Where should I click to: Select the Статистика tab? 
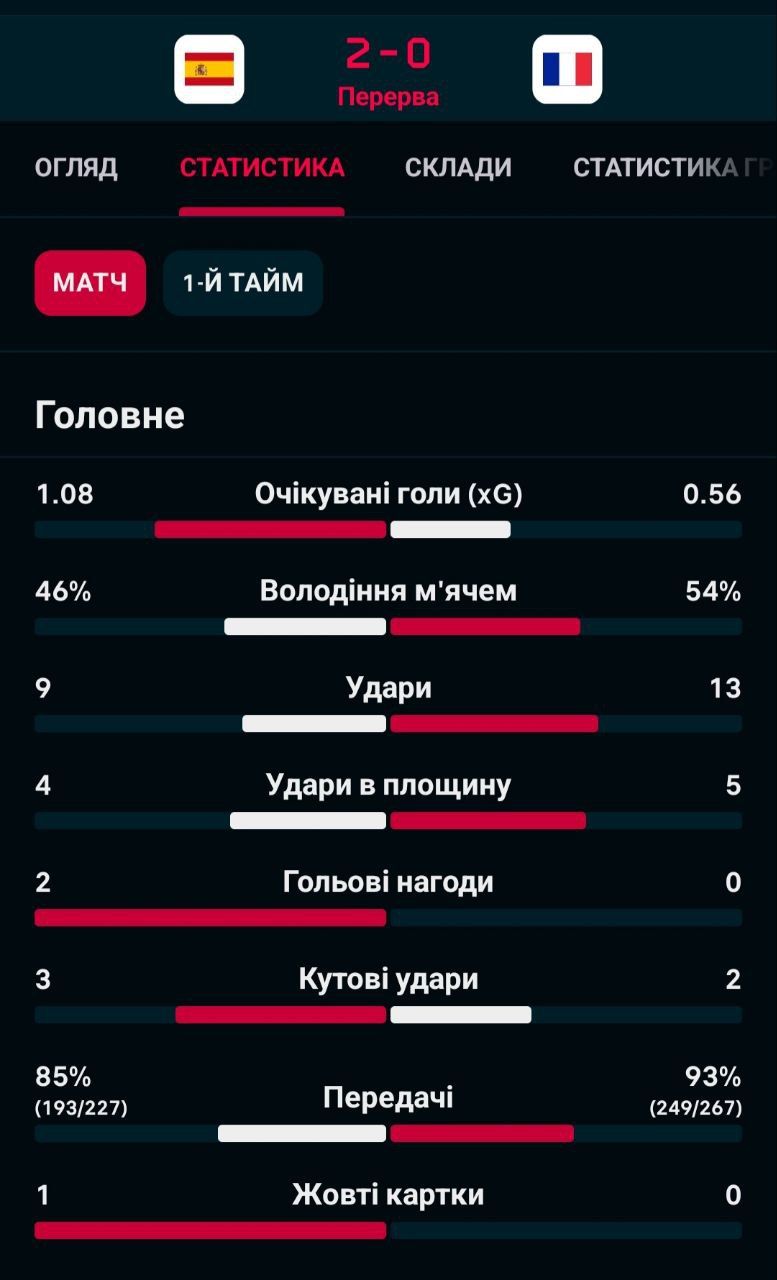point(262,167)
